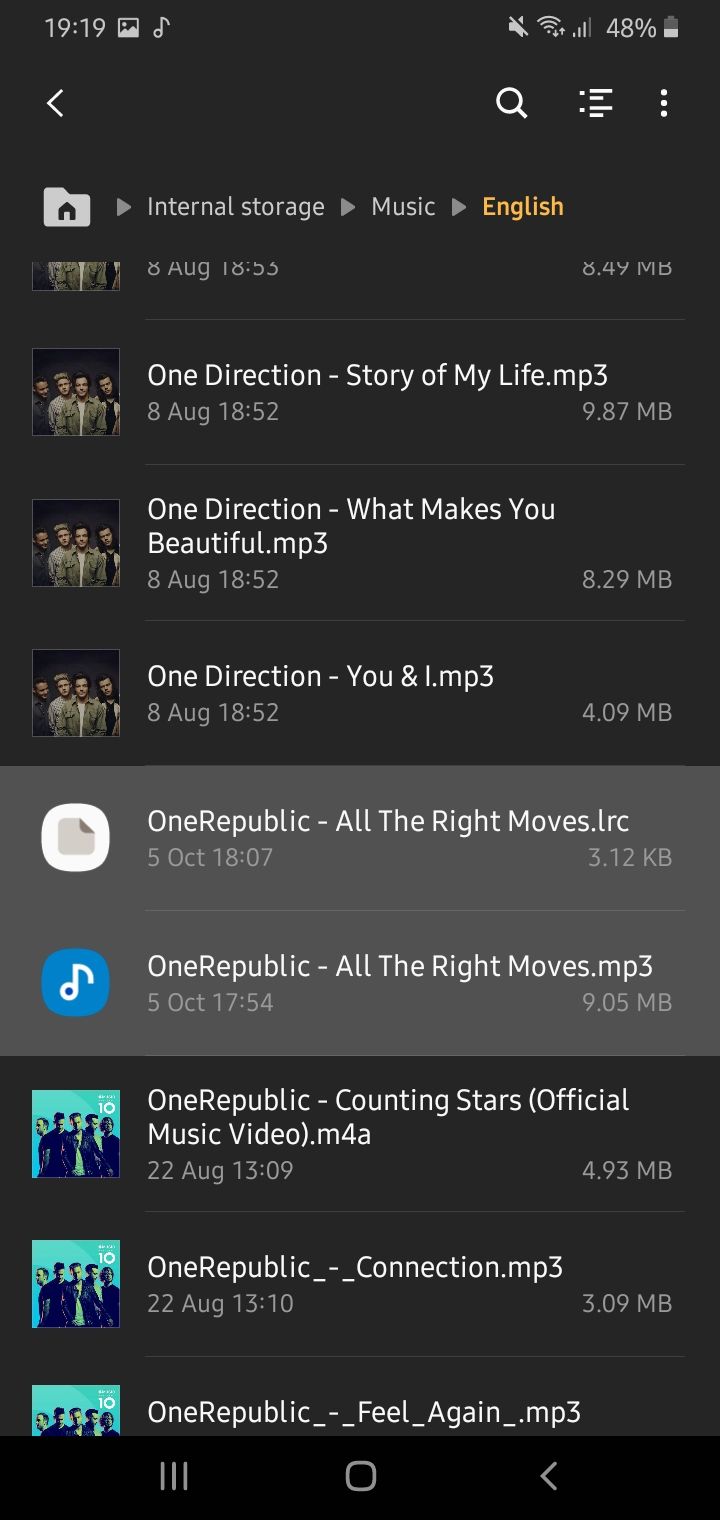The image size is (720, 1520).
Task: Tap the system home button
Action: click(360, 1475)
